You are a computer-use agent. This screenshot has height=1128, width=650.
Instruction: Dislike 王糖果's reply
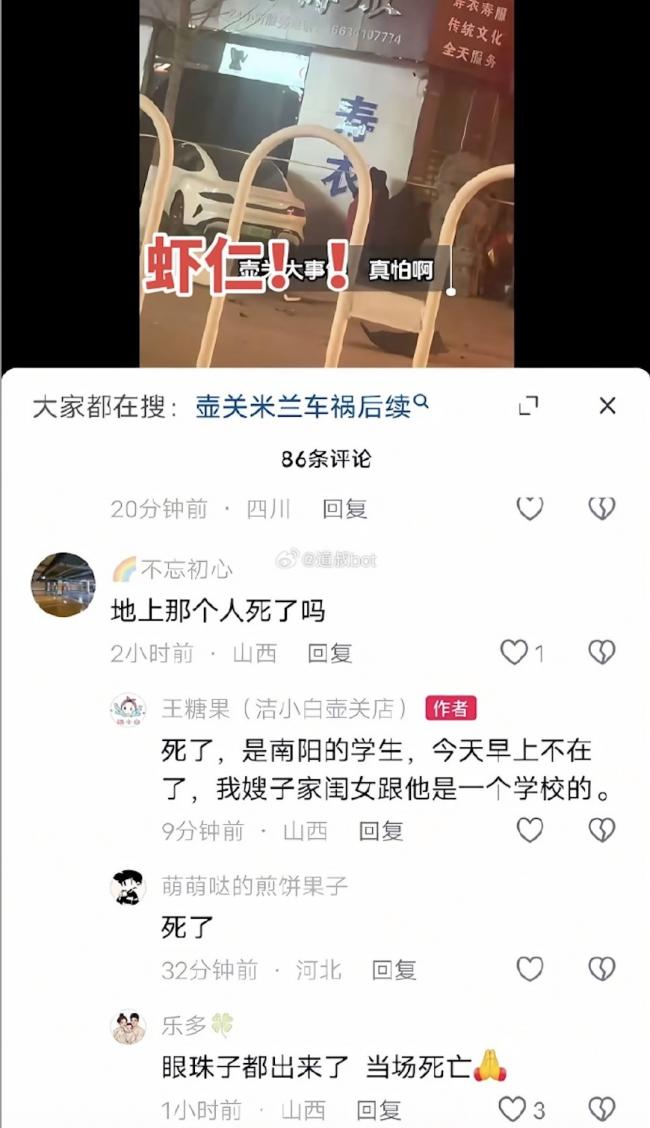(600, 830)
